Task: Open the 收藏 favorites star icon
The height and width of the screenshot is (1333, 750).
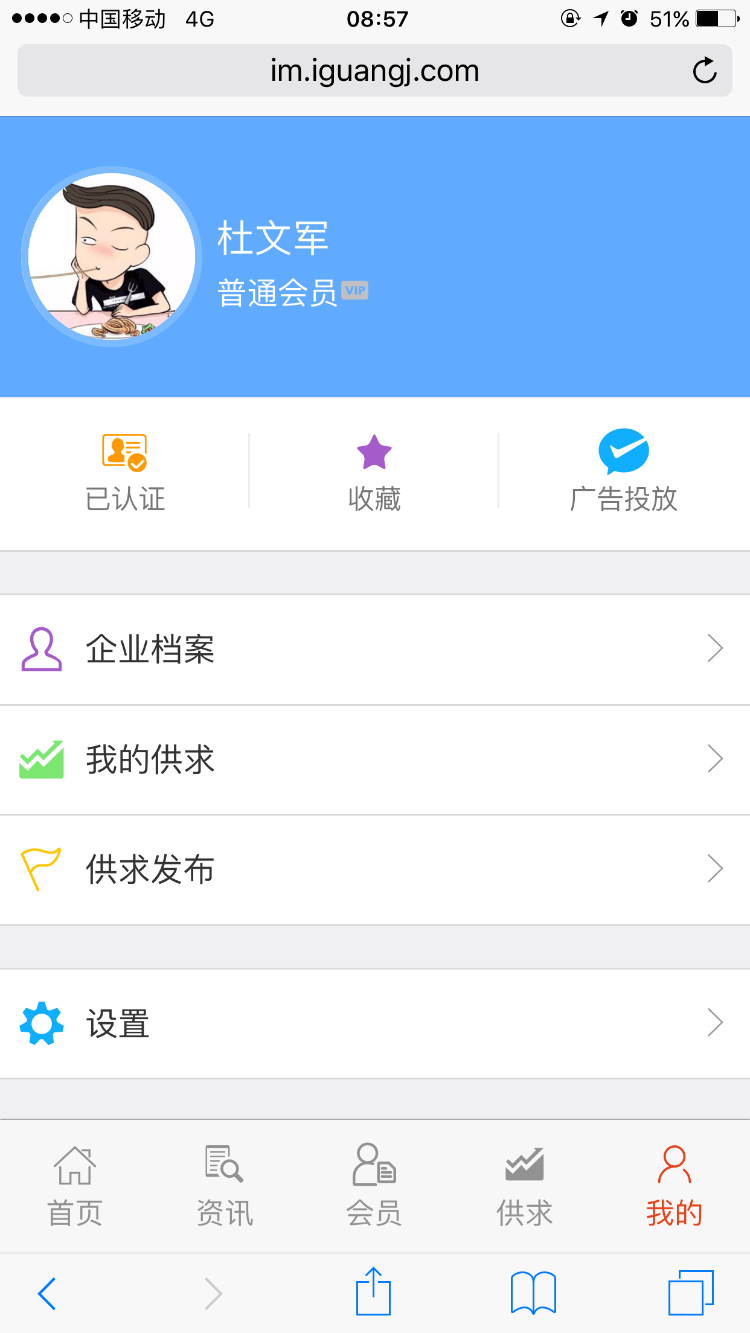Action: pos(374,453)
